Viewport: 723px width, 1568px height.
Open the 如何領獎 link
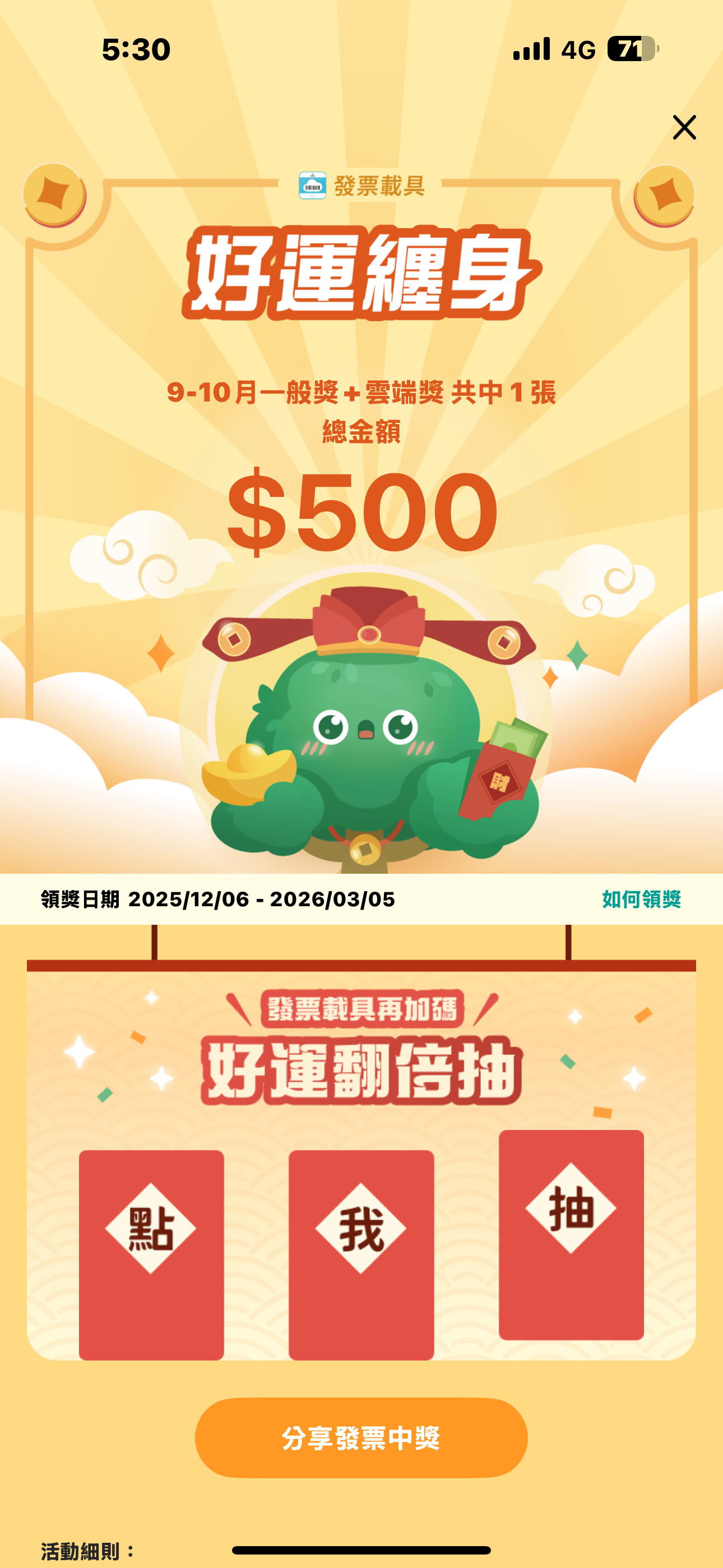click(x=641, y=899)
